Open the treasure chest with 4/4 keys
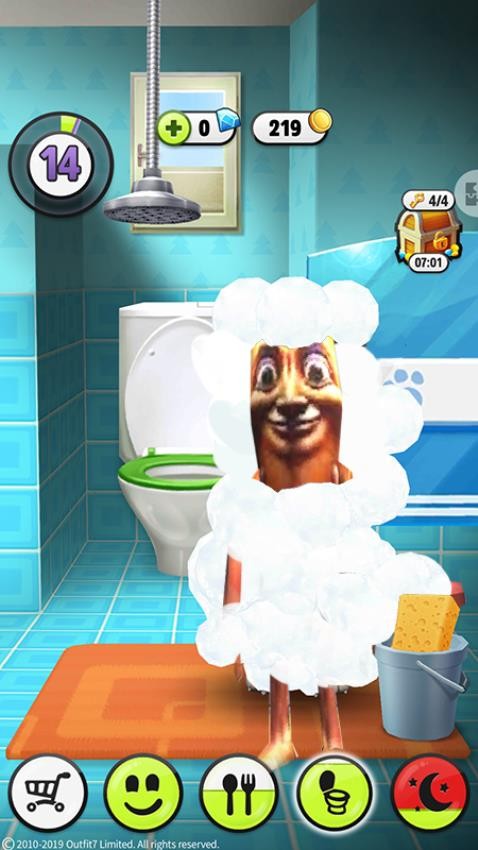The width and height of the screenshot is (478, 850). pos(428,230)
